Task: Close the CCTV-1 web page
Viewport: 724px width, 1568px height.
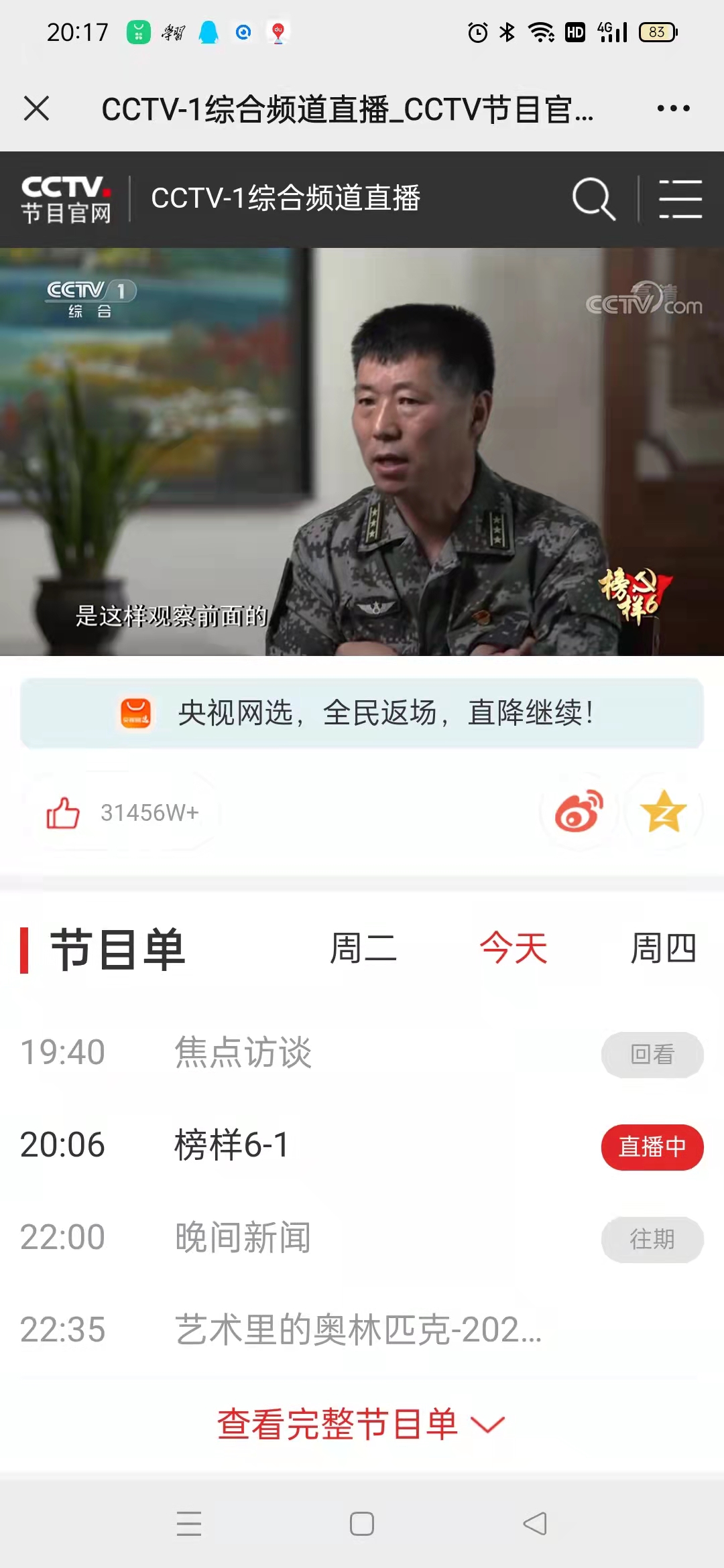Action: 36,109
